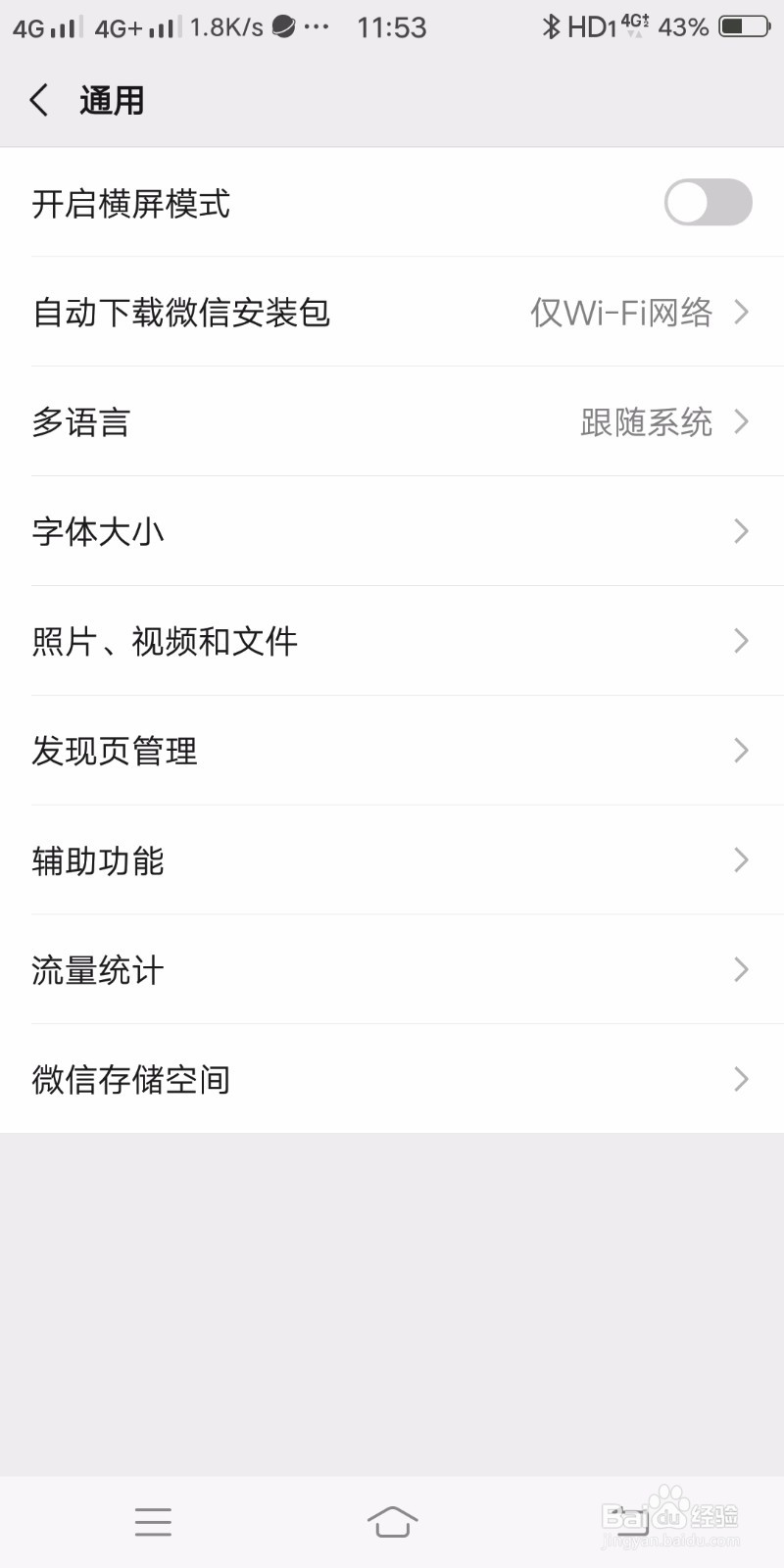Enable 开启横屏模式 (landscape mode) toggle
Viewport: 784px width, 1568px height.
point(708,203)
